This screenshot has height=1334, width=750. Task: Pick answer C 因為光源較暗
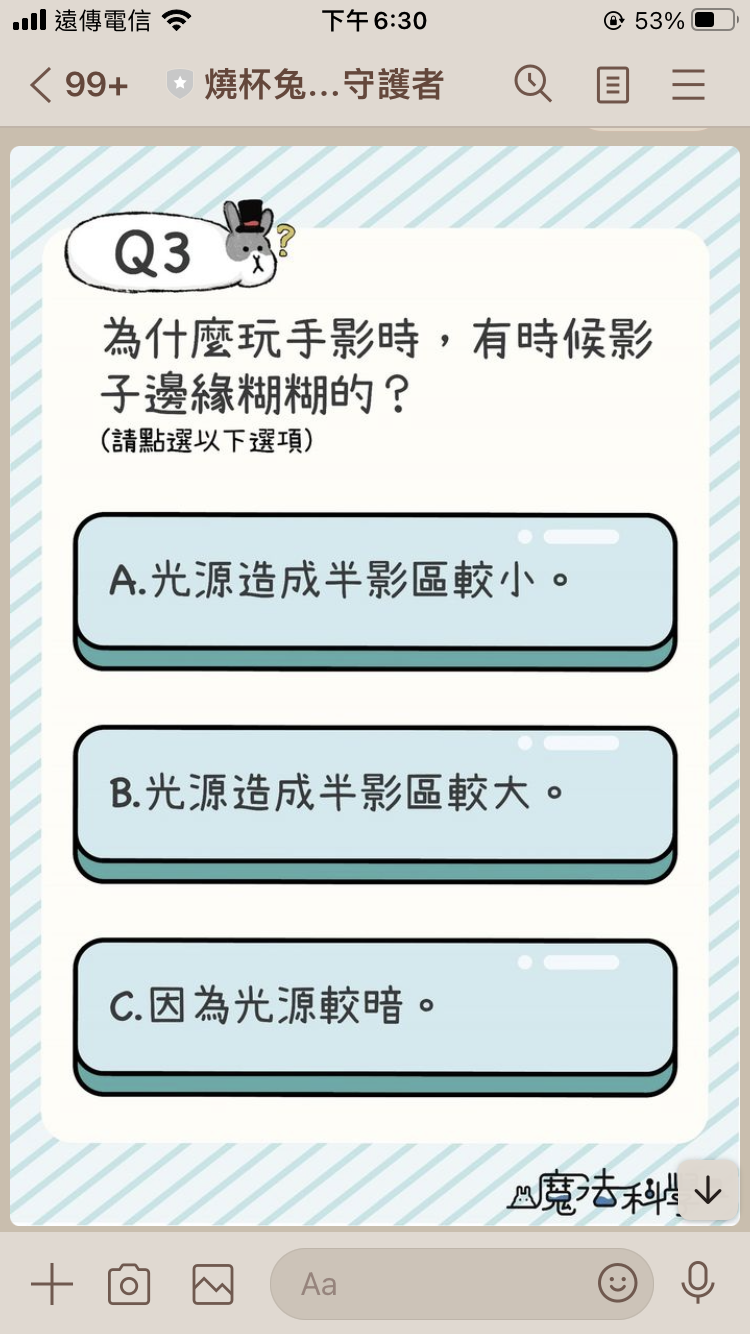(375, 1007)
